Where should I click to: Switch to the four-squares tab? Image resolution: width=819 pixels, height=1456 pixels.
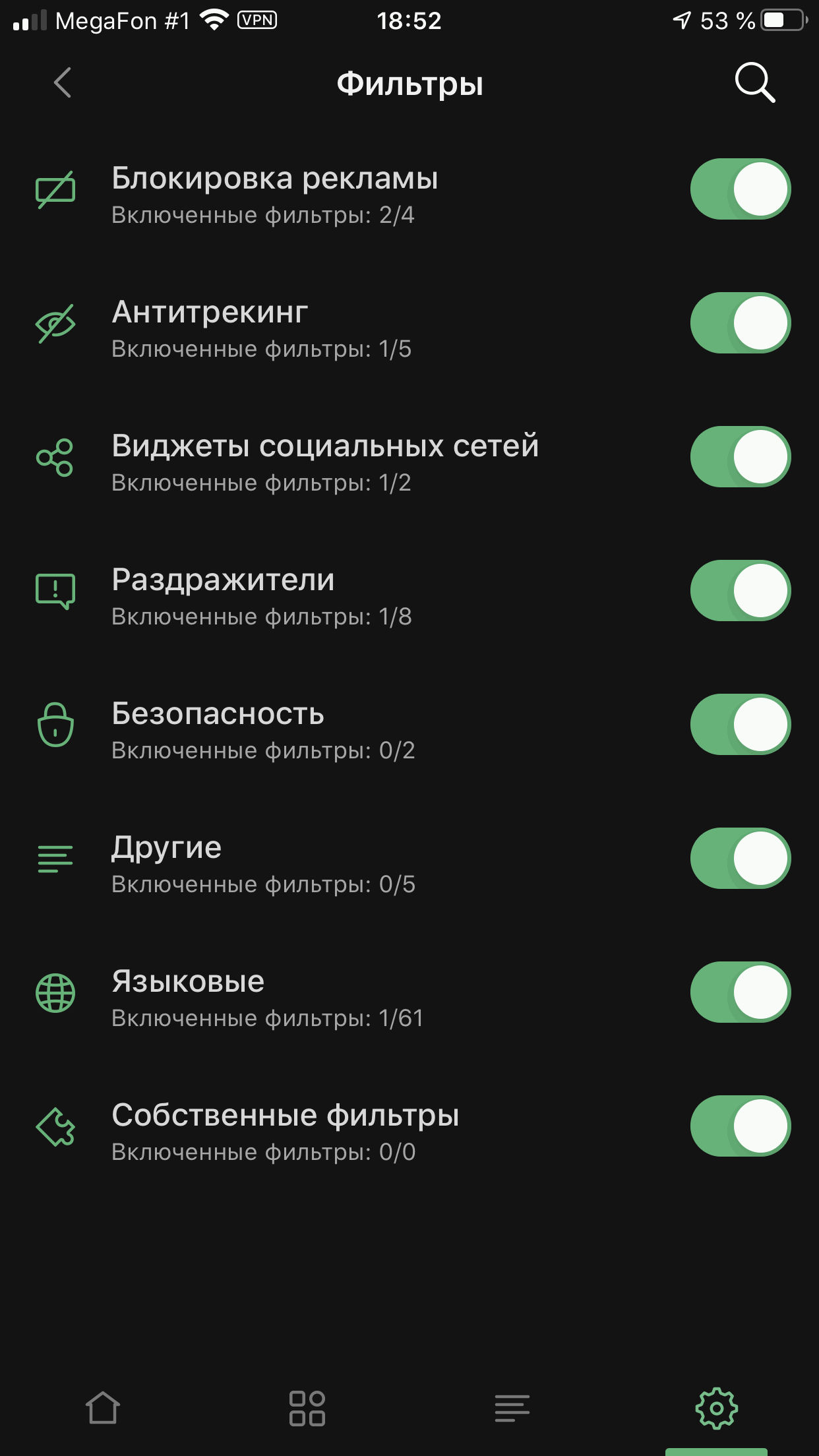click(307, 1409)
